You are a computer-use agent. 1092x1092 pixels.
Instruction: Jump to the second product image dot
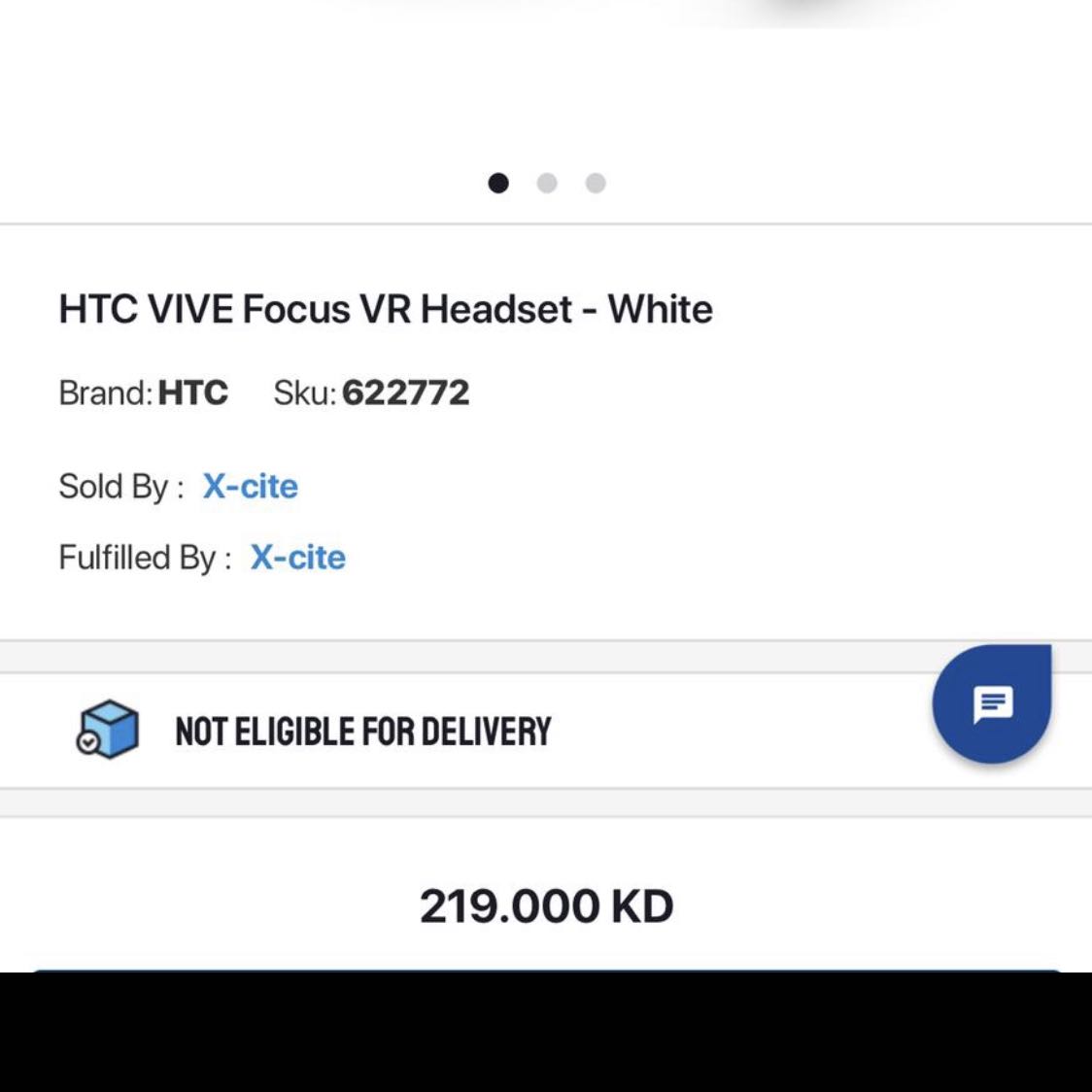point(547,183)
